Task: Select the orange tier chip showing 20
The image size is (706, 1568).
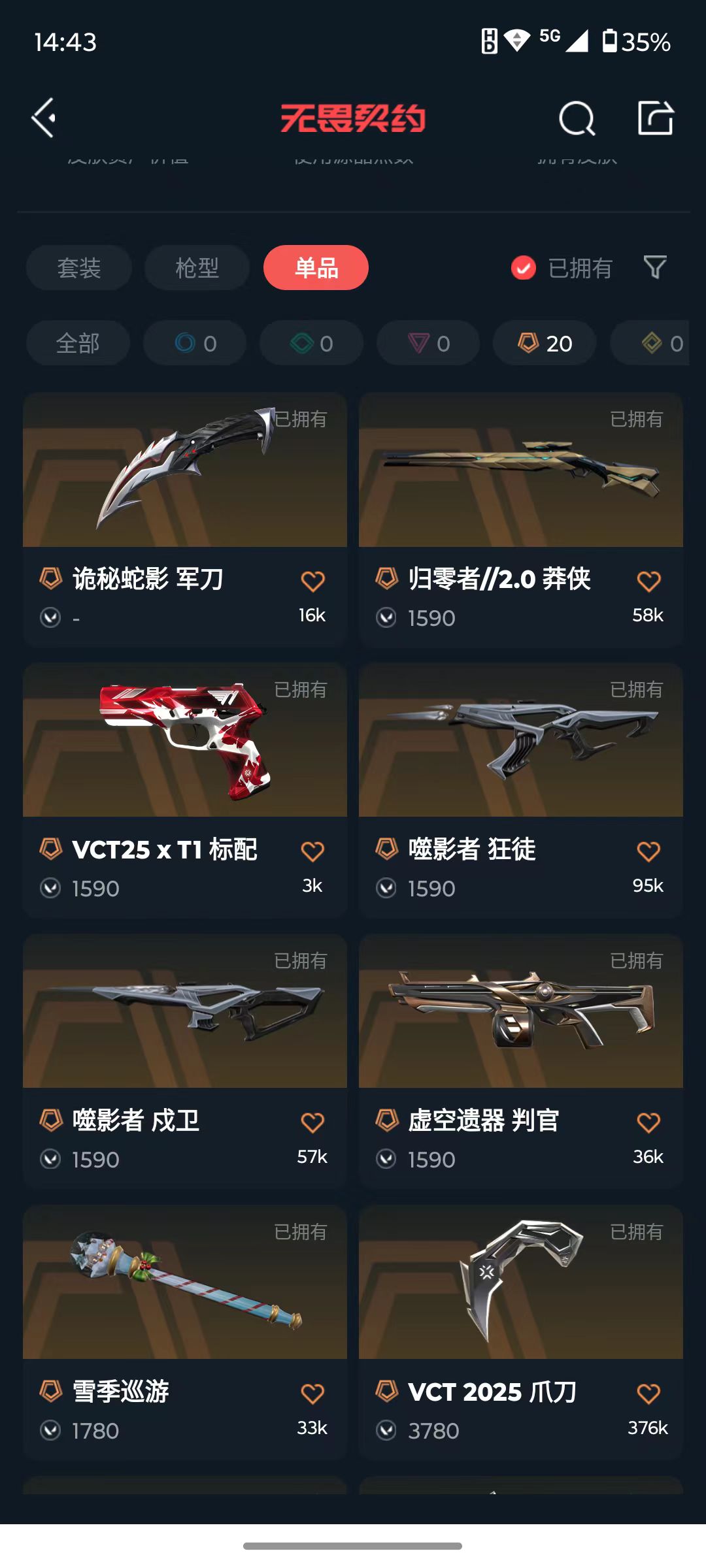Action: 545,343
